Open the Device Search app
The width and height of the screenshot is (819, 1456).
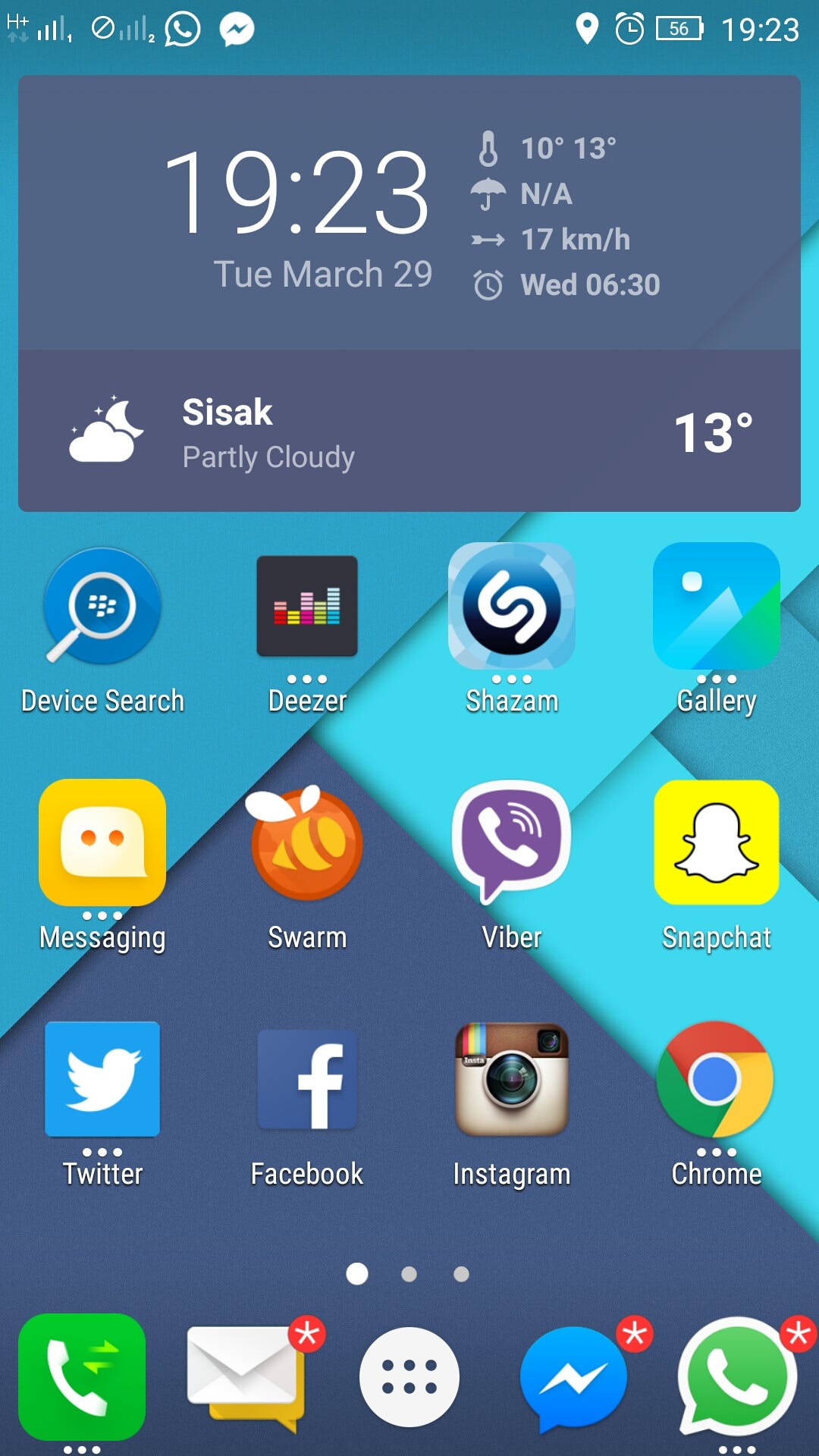click(x=102, y=607)
